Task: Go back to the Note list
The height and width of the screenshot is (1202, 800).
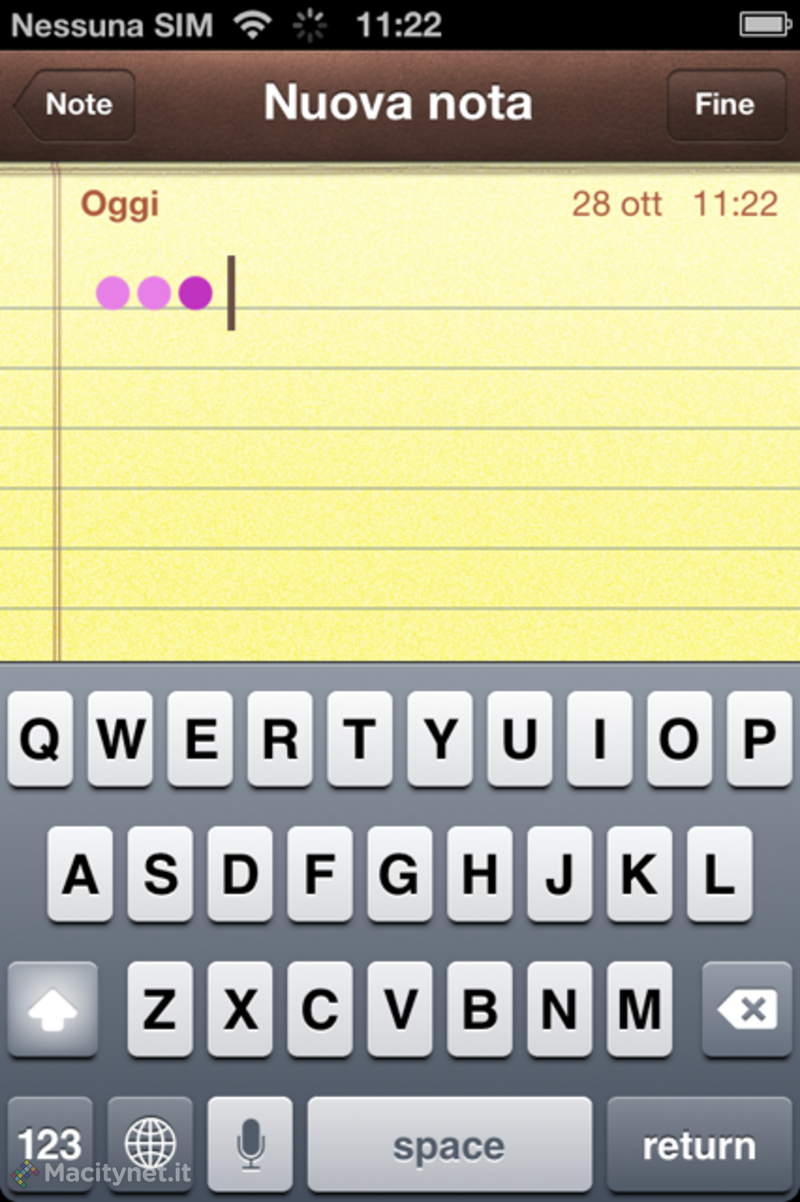Action: click(77, 104)
